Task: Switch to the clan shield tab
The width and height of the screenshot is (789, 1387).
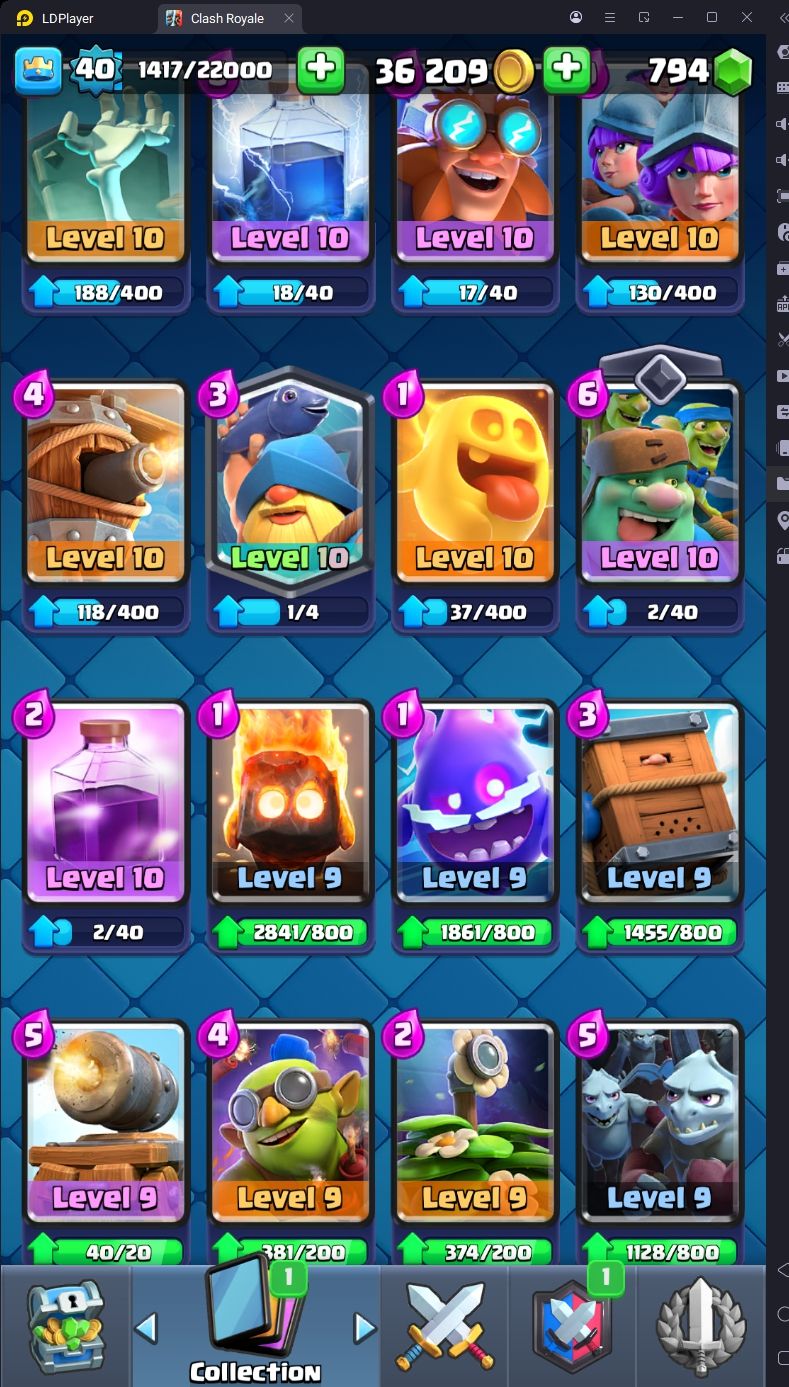Action: pyautogui.click(x=572, y=1326)
